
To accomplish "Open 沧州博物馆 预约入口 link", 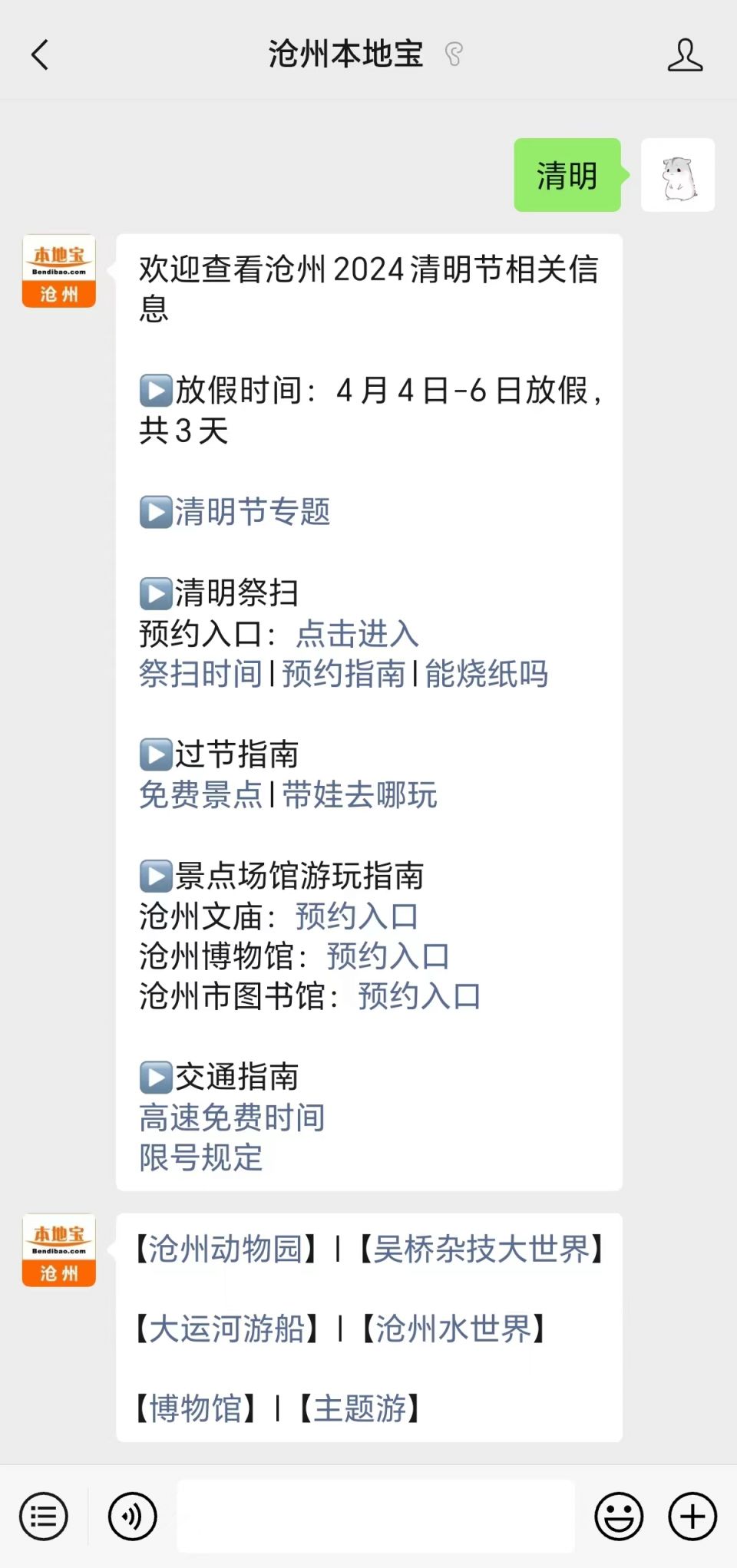I will tap(388, 956).
